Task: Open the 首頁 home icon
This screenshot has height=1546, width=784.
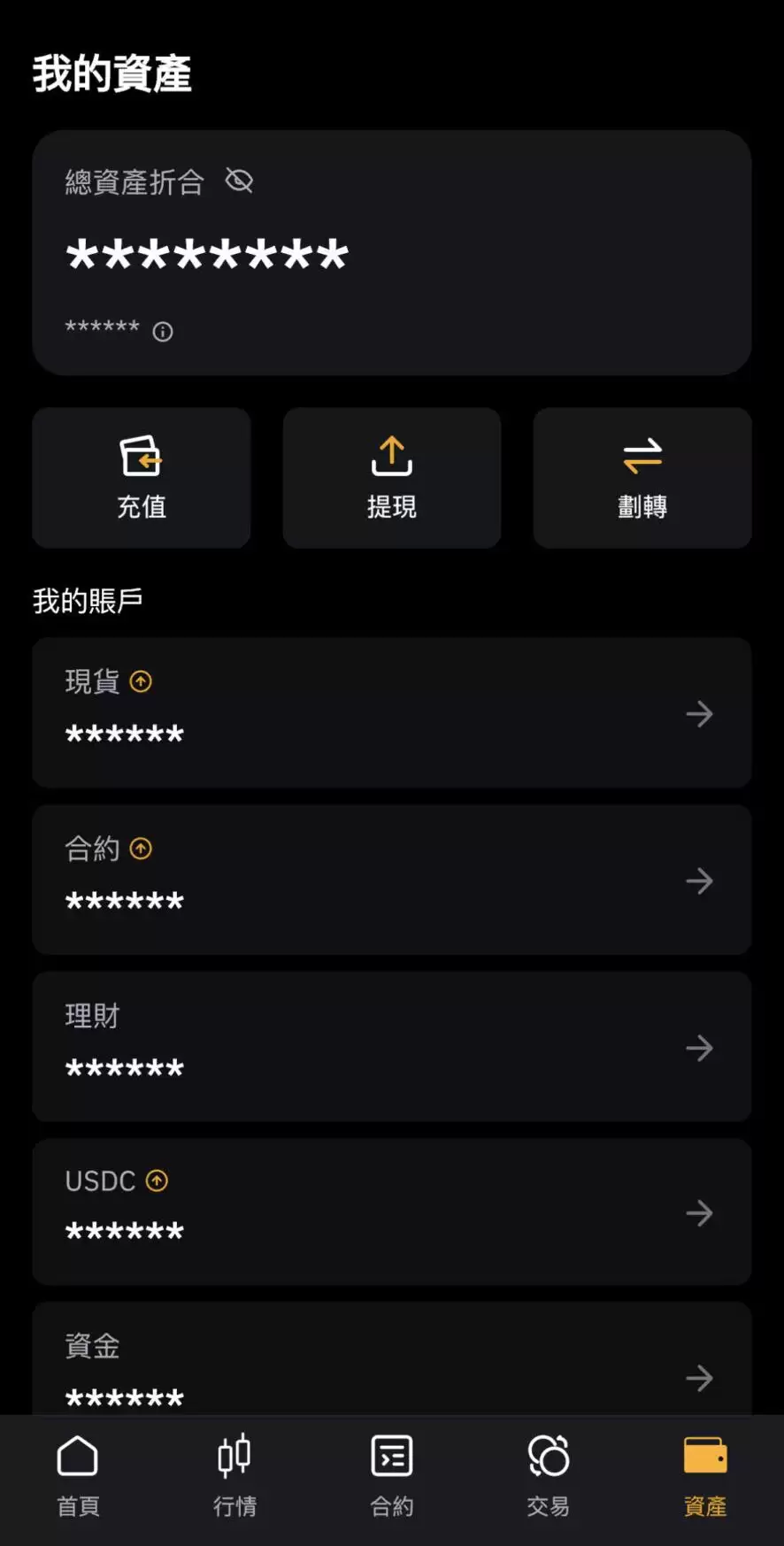Action: pyautogui.click(x=78, y=1455)
